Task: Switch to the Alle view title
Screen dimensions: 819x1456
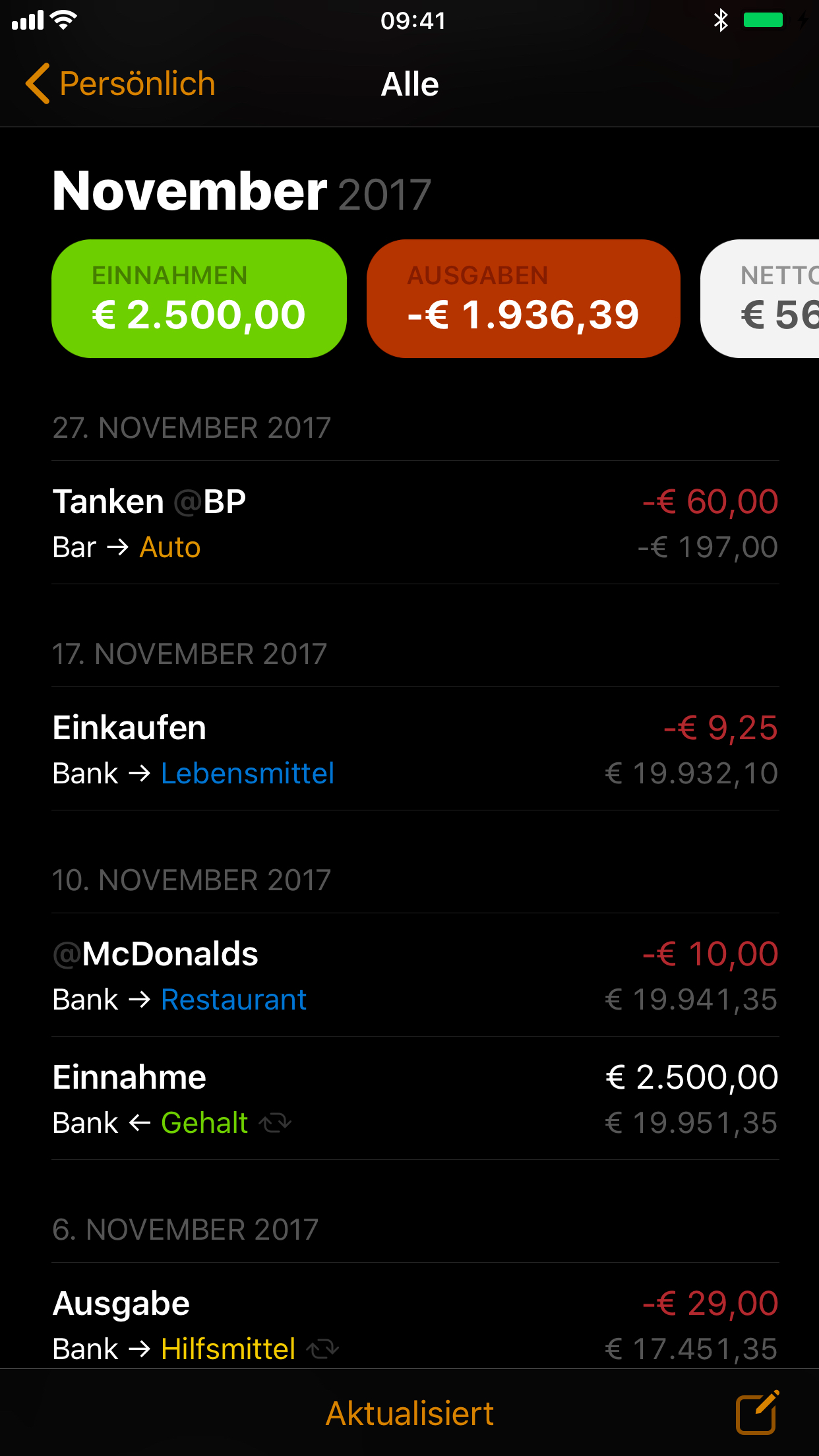Action: coord(409,84)
